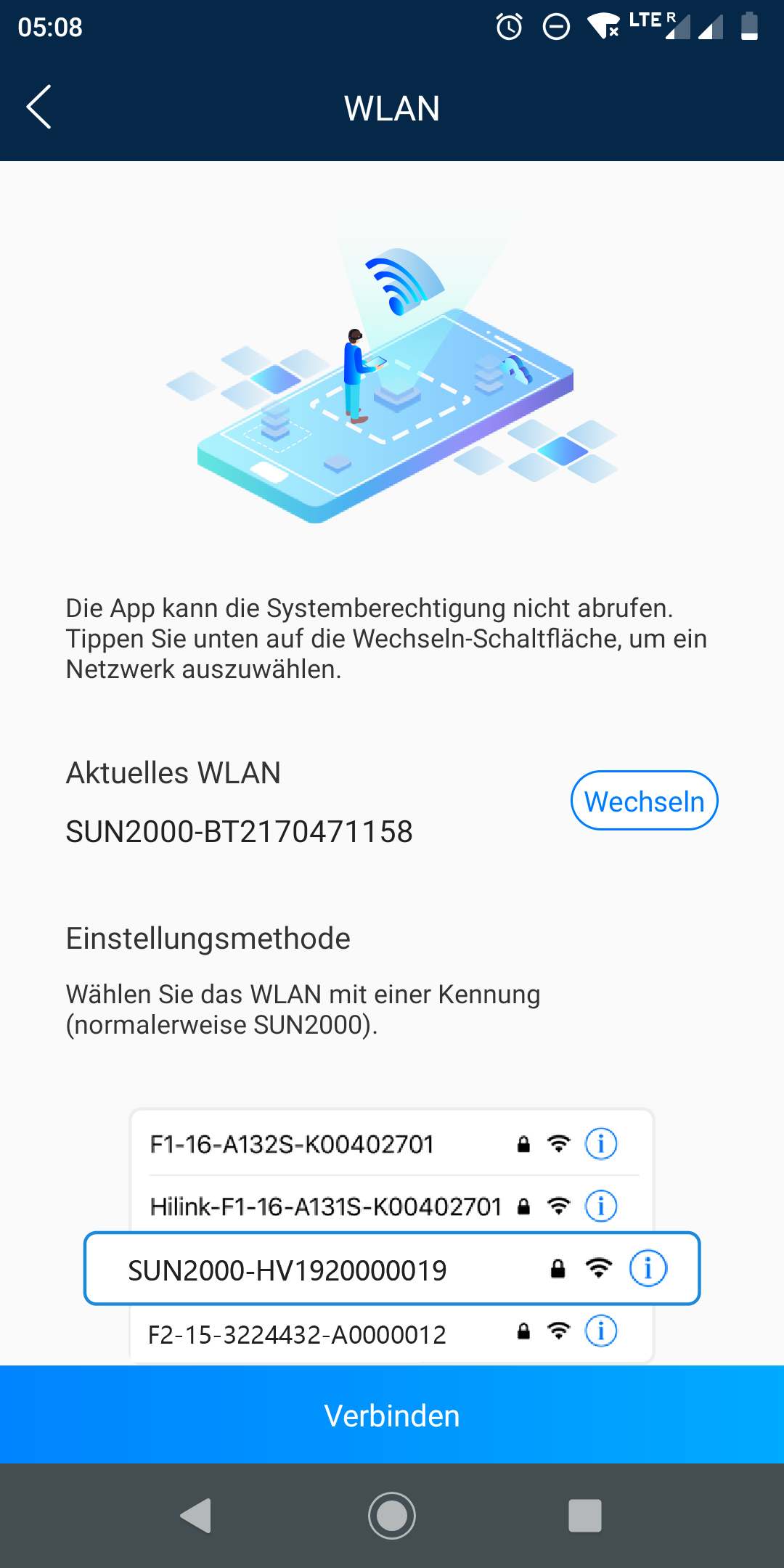The width and height of the screenshot is (784, 1568).
Task: Go back using the header arrow
Action: [39, 107]
